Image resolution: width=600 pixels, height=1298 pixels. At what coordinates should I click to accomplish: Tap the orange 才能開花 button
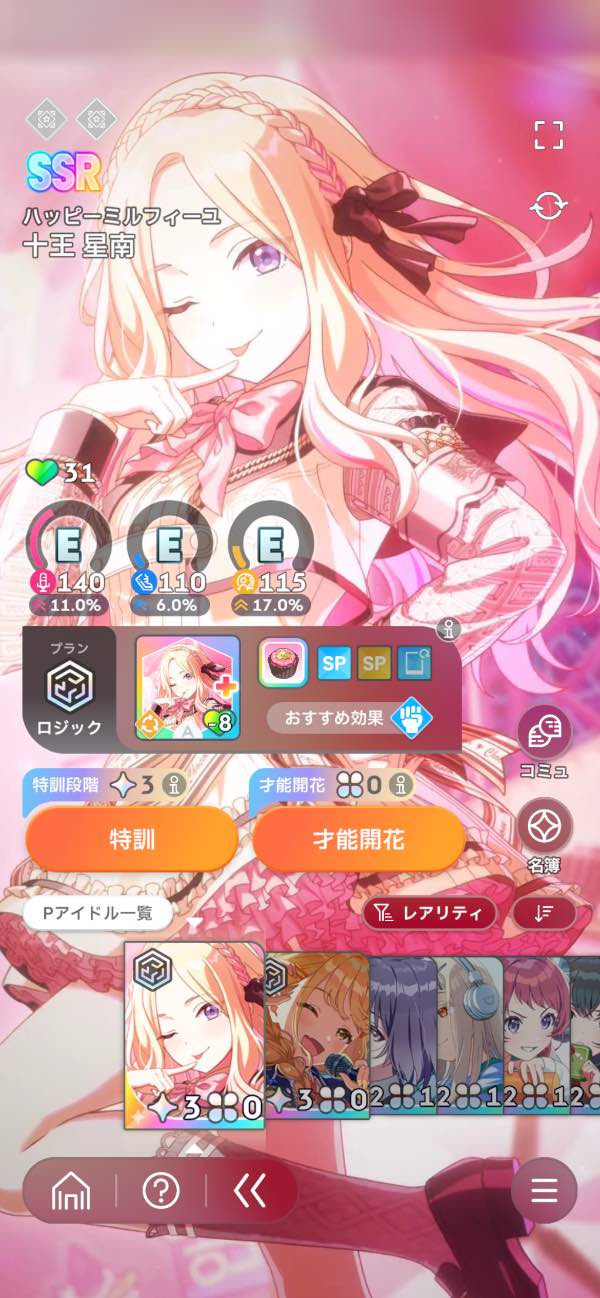(359, 838)
